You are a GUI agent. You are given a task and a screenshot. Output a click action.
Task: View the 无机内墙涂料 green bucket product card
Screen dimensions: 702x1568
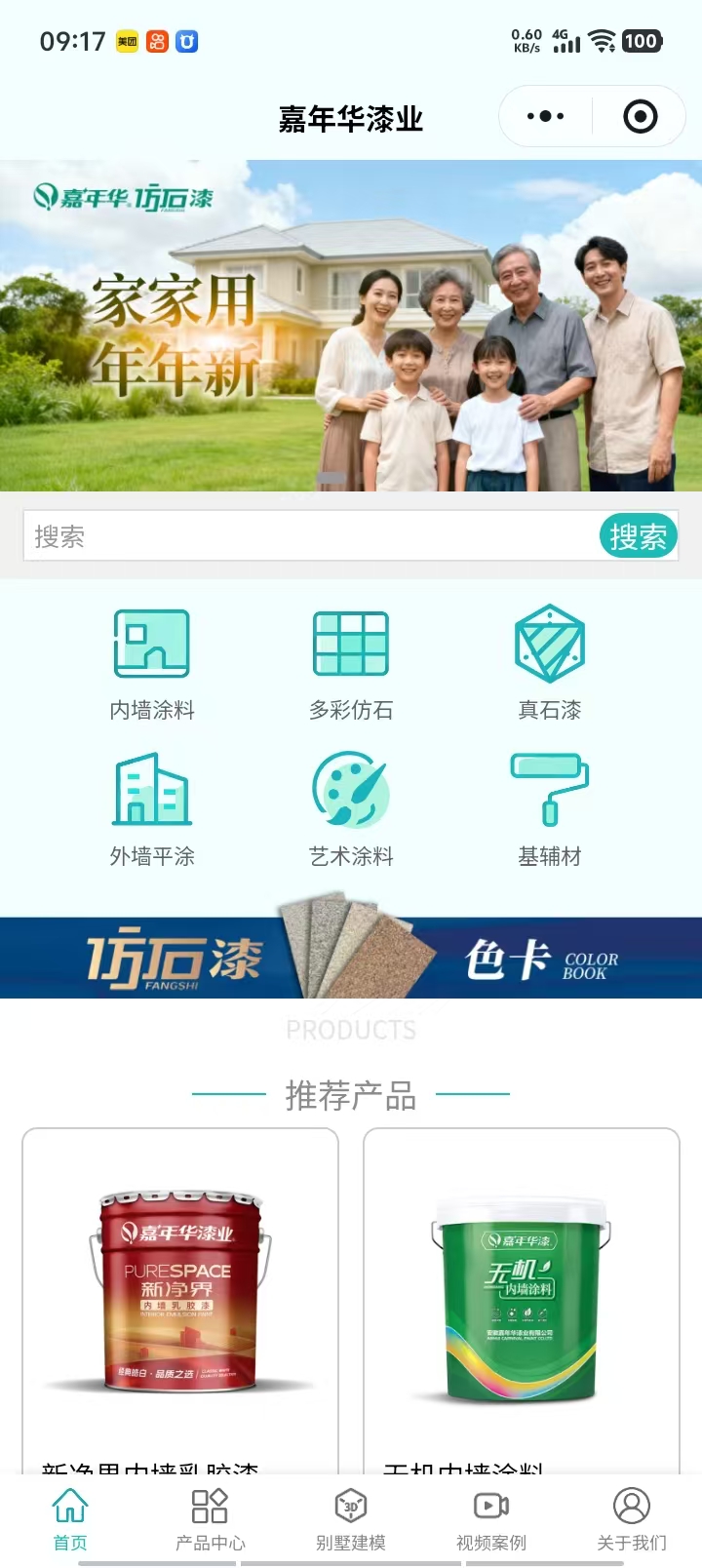pos(522,1297)
